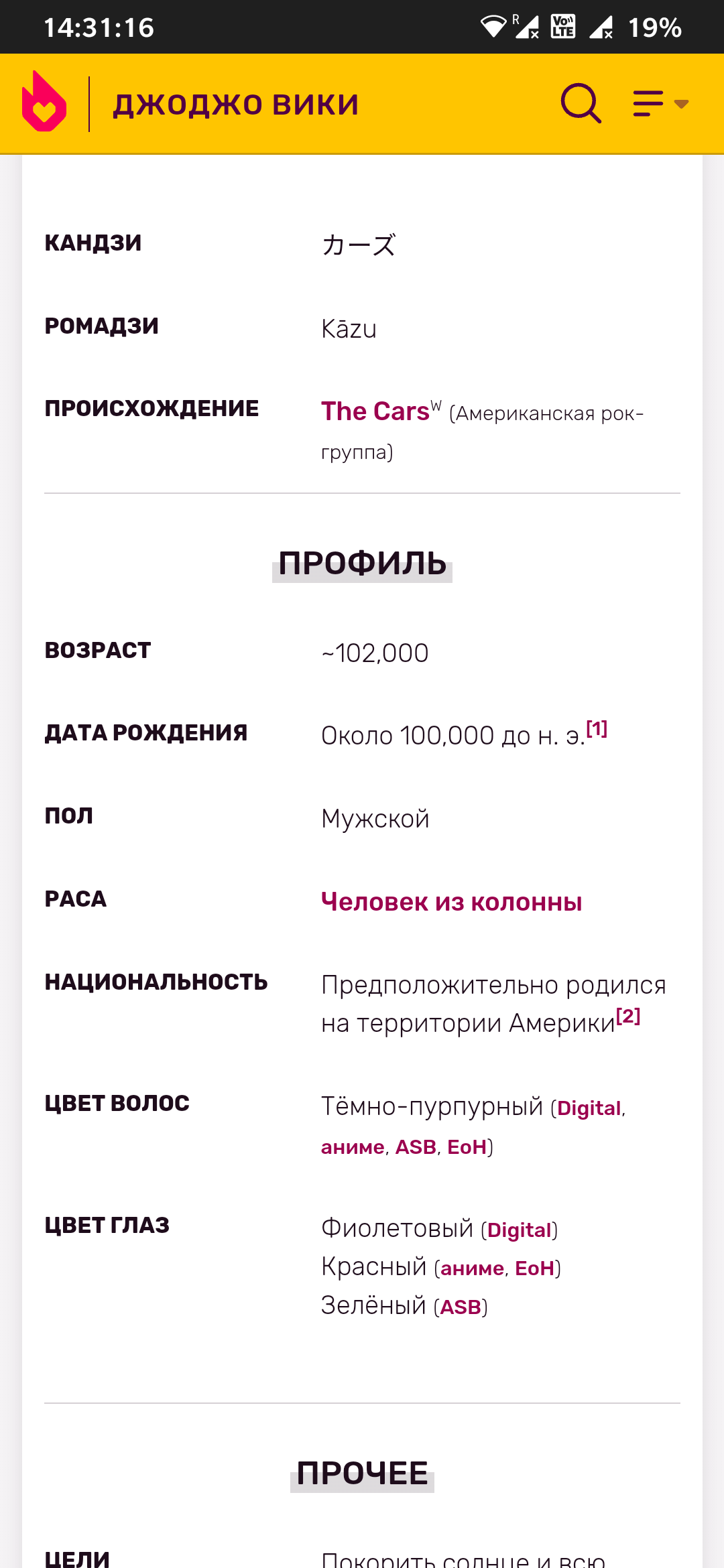Open The Cars Wikipedia link
The image size is (724, 1568).
[x=375, y=411]
